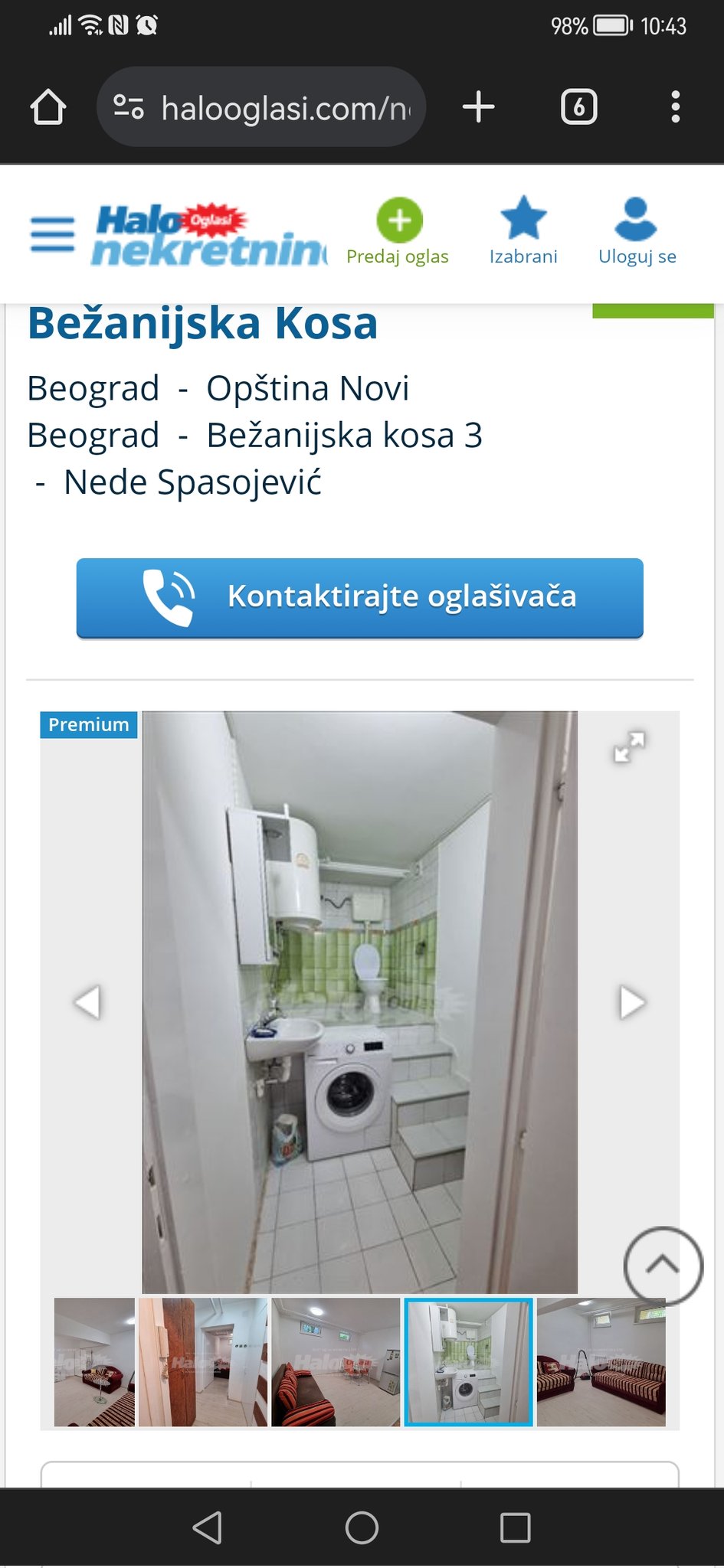Screen dimensions: 724x1568
Task: Tap the scroll-to-top arrow button
Action: point(663,1266)
